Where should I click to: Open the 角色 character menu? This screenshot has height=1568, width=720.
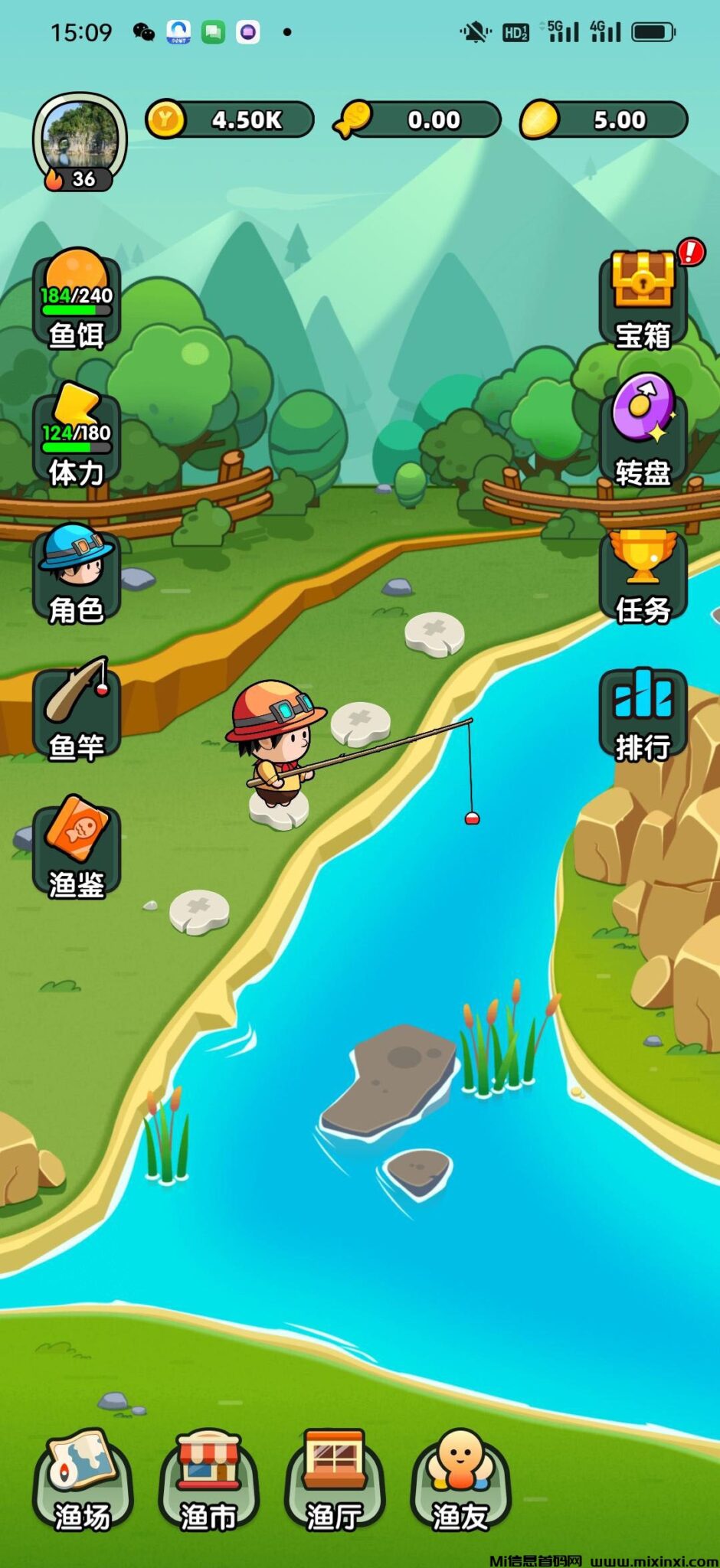pos(76,575)
